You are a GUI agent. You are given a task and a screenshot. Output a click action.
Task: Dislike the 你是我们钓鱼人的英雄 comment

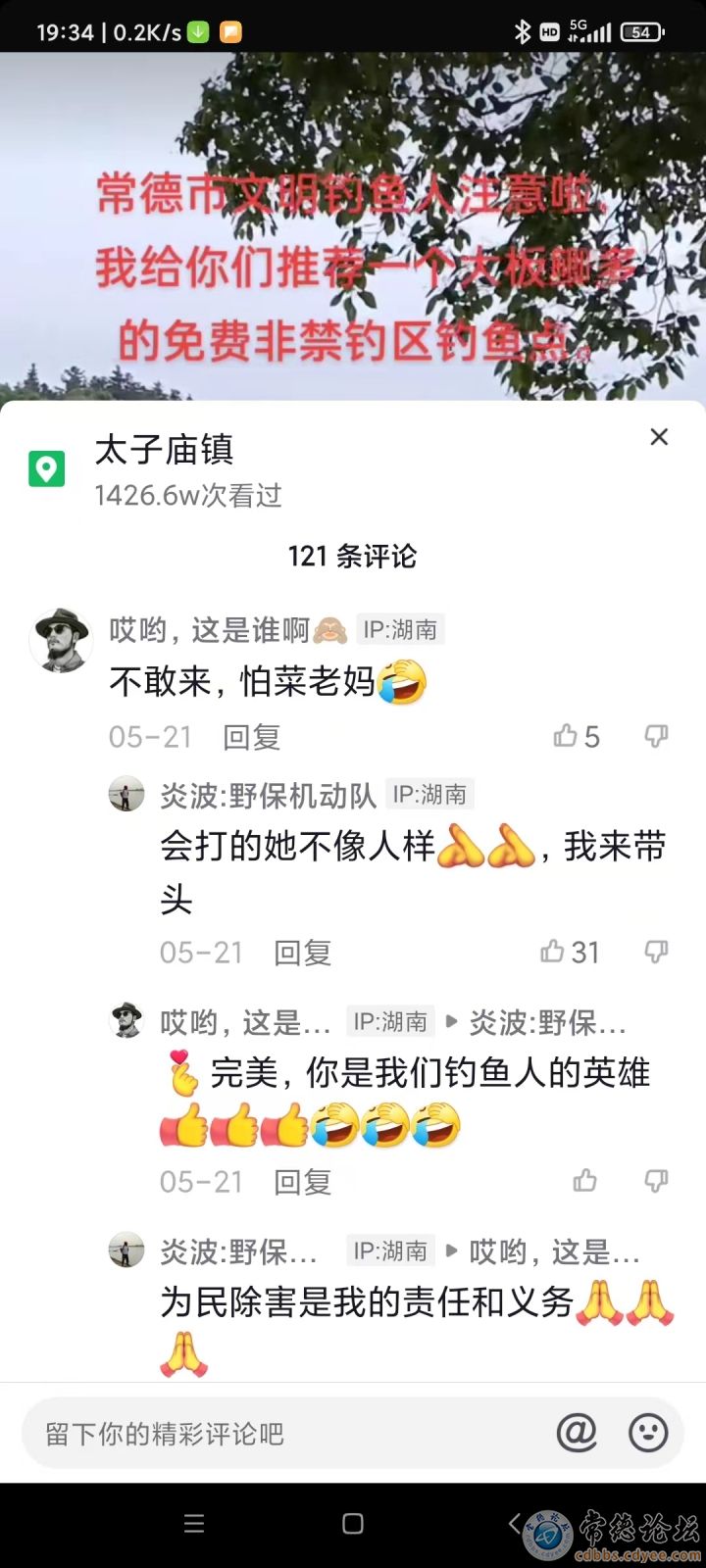tap(656, 1181)
